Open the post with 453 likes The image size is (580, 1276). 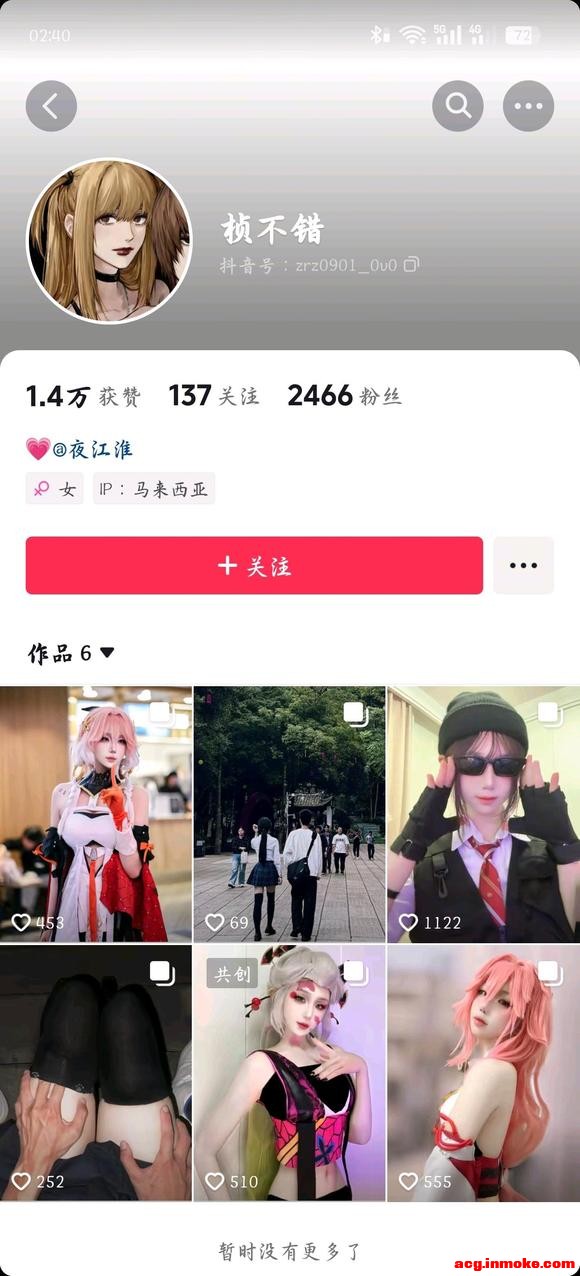click(96, 814)
